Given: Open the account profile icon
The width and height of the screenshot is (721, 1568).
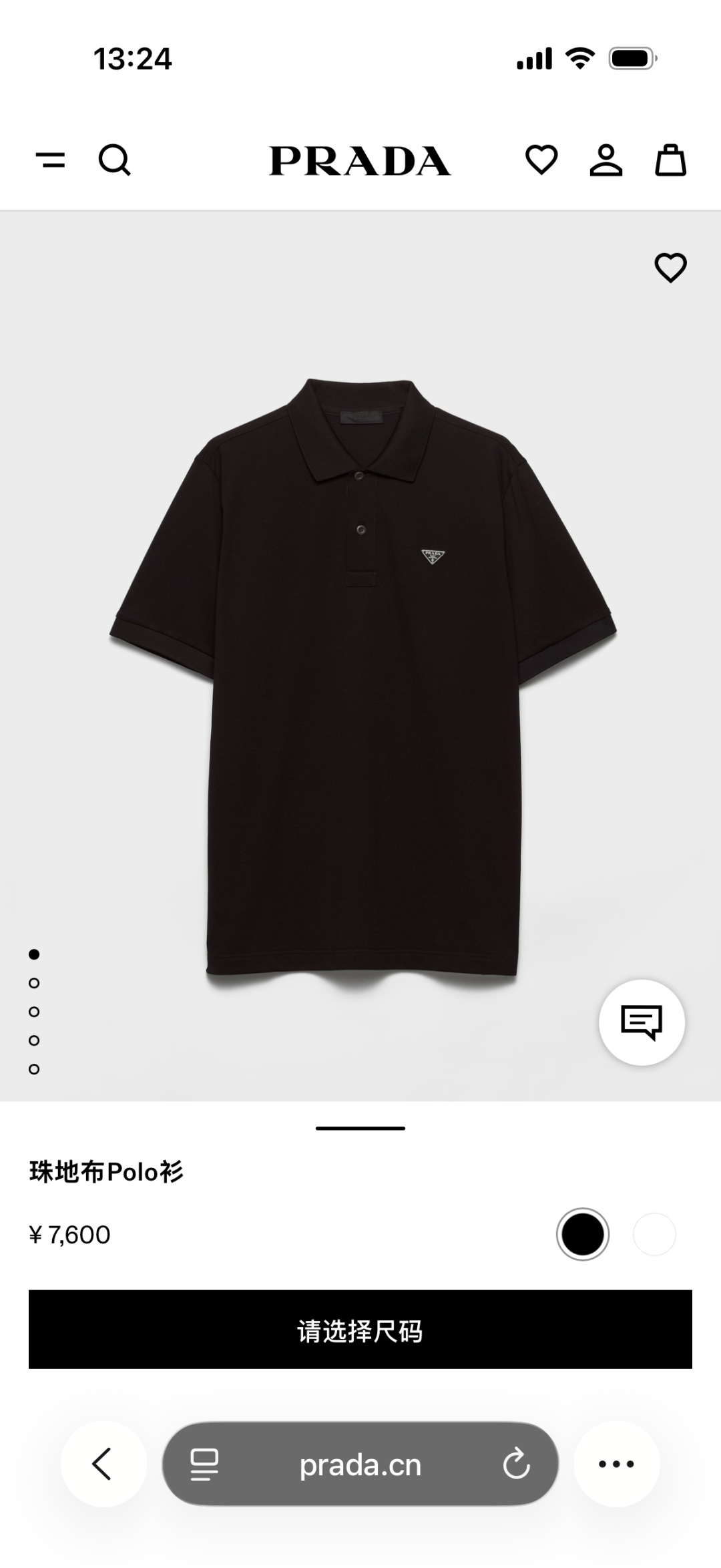Looking at the screenshot, I should coord(606,161).
